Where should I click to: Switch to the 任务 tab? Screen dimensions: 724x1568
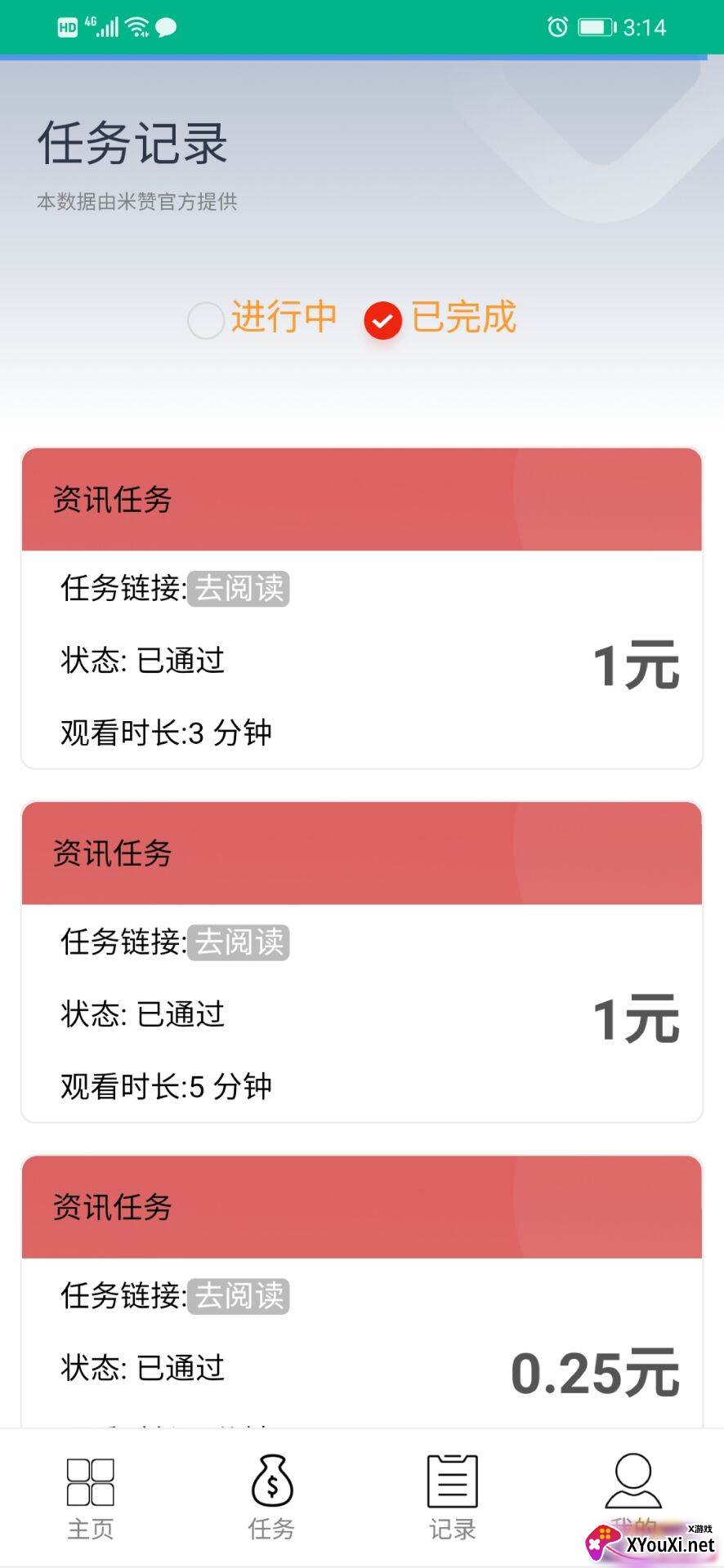pos(271,1498)
